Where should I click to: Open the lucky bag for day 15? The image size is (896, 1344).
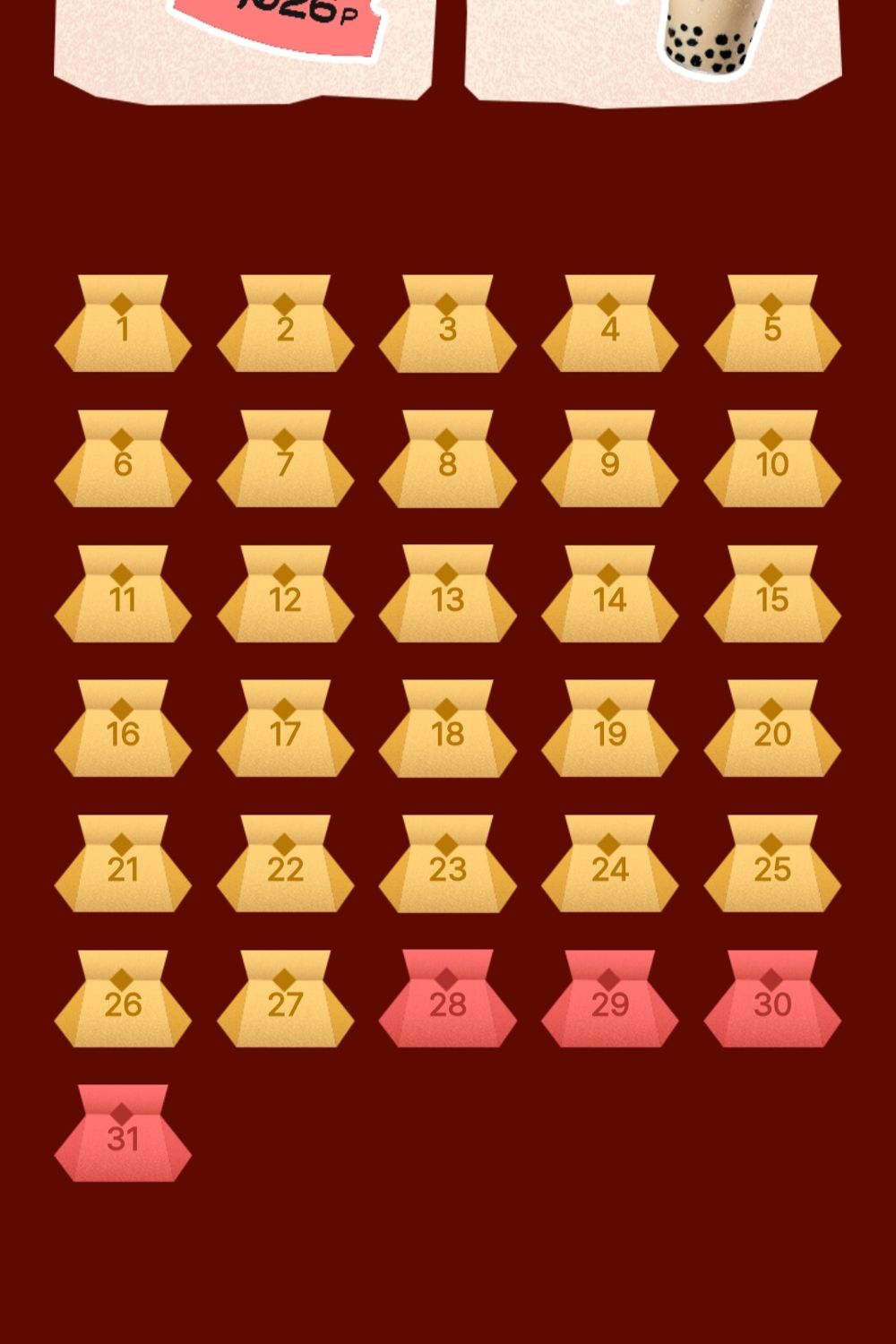(x=772, y=596)
